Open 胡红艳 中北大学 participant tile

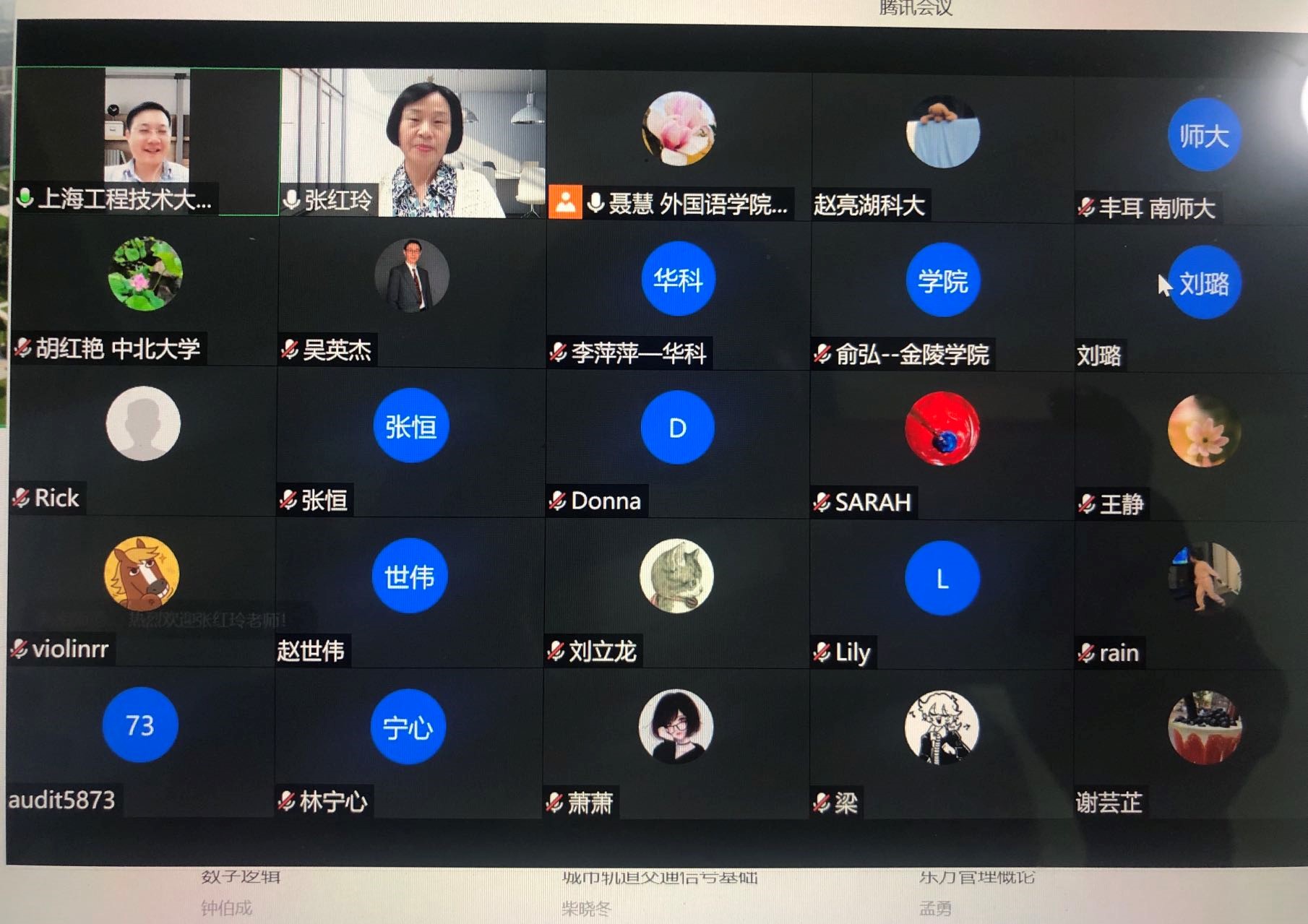145,293
